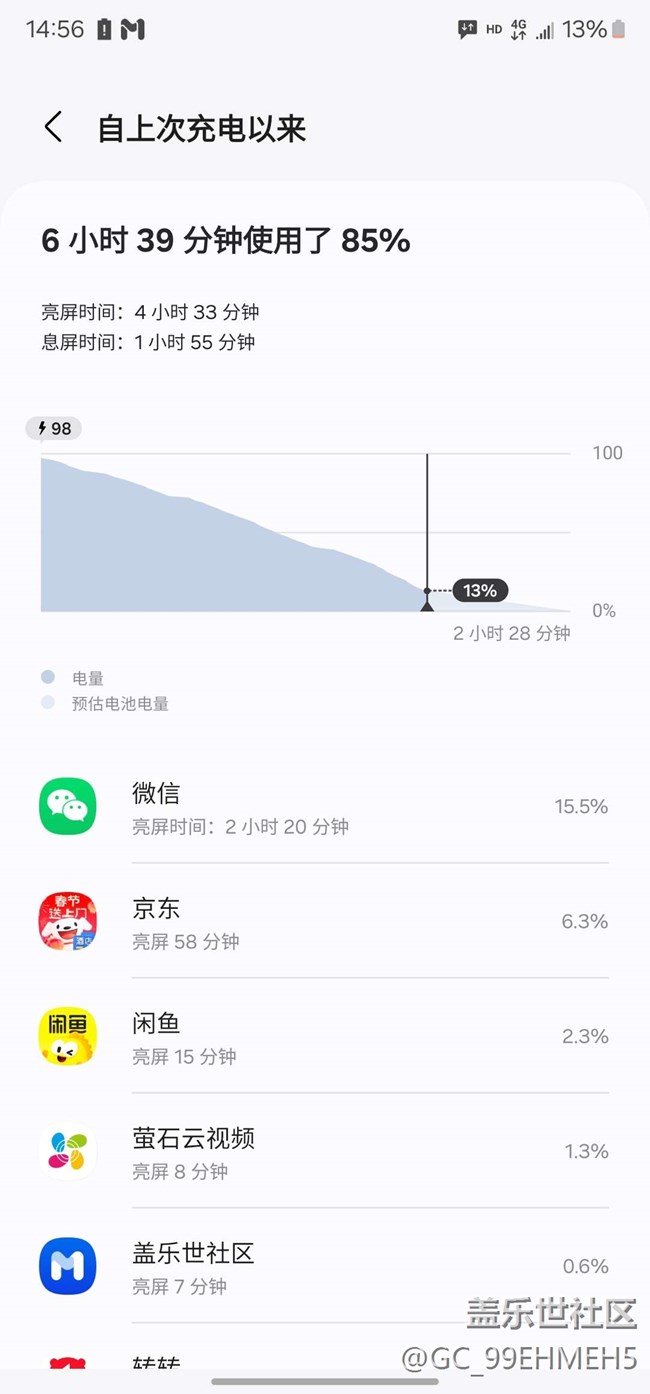Tap the 13% marker on battery graph
Viewport: 650px width, 1394px height.
[x=479, y=591]
